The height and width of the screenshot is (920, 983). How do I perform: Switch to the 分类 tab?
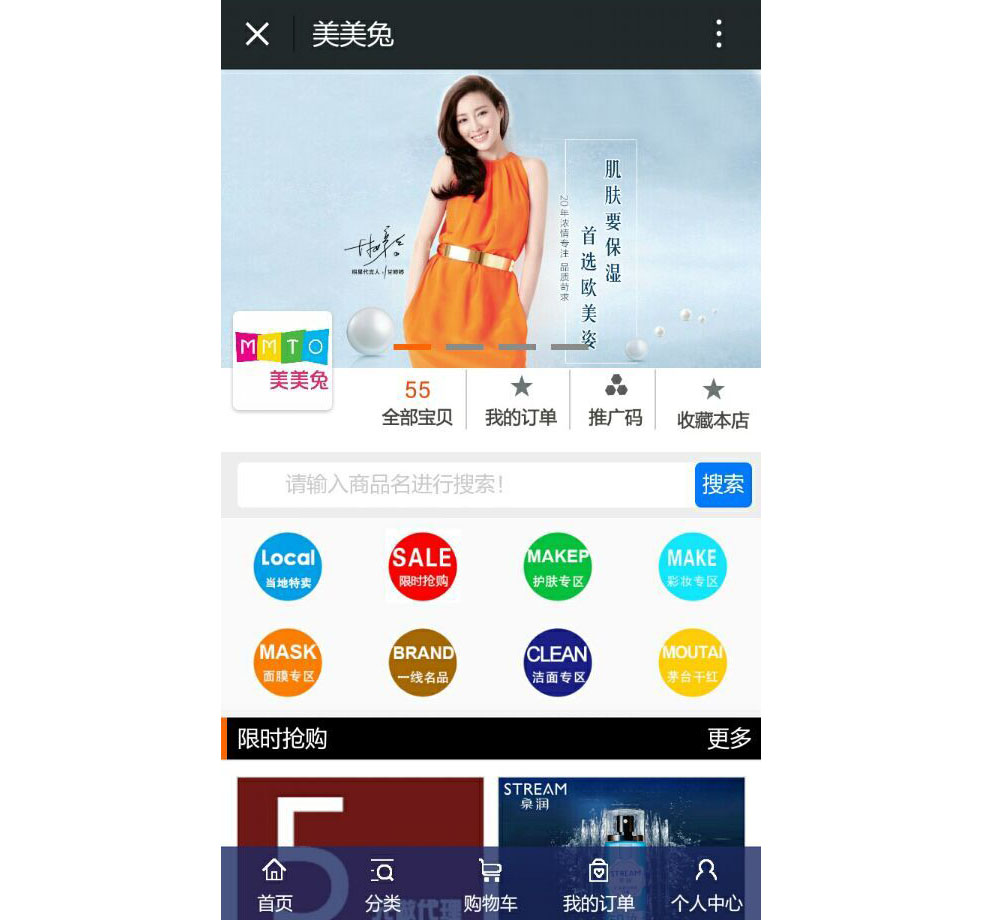click(382, 885)
